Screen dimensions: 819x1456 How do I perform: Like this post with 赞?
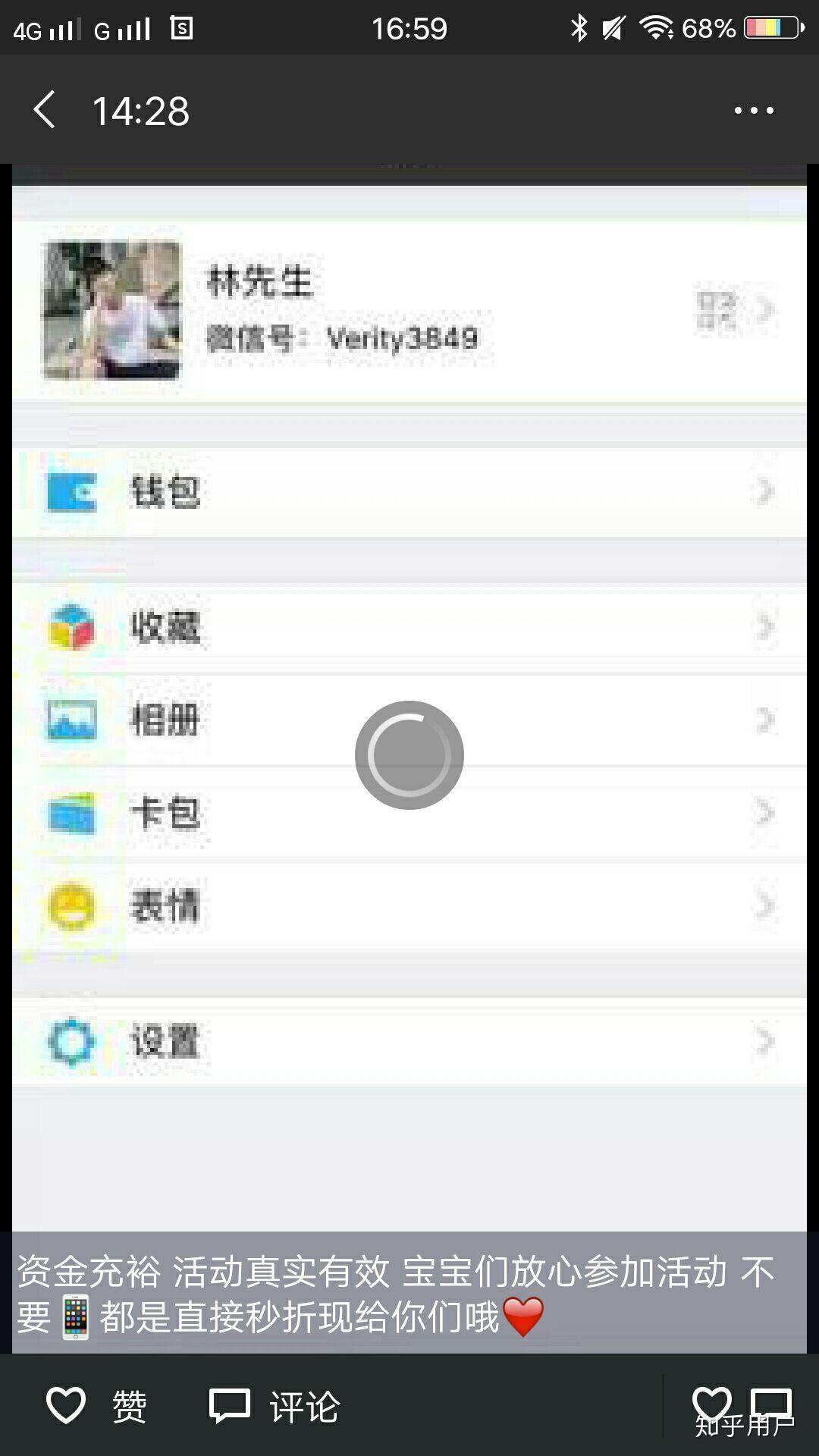tap(96, 1407)
